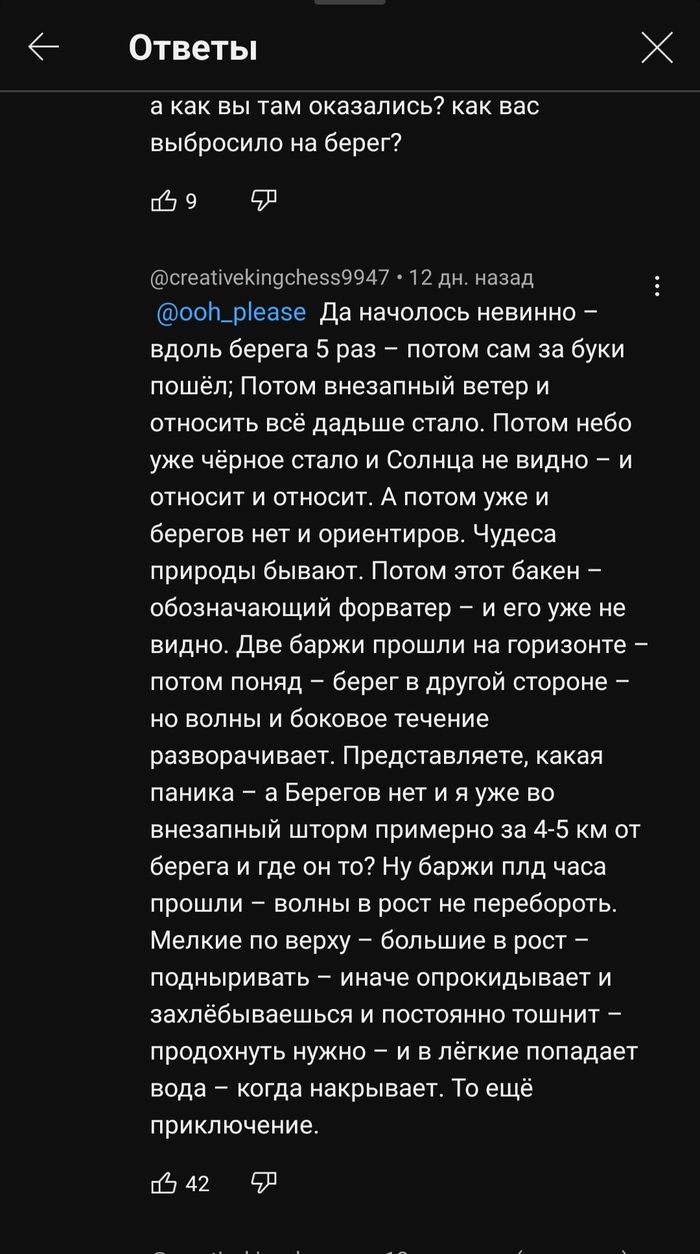
Task: Go back from the Ответы screen
Action: click(44, 47)
